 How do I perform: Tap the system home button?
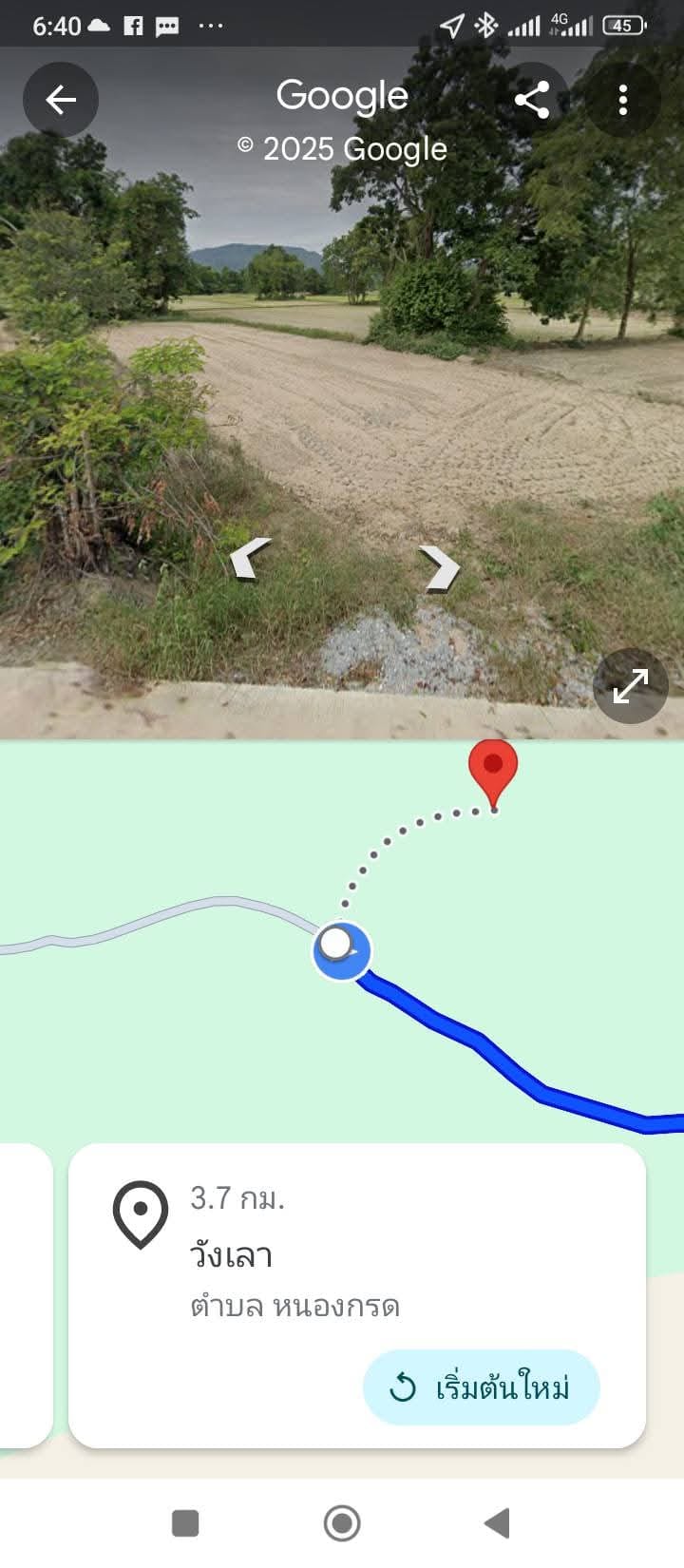342,1523
